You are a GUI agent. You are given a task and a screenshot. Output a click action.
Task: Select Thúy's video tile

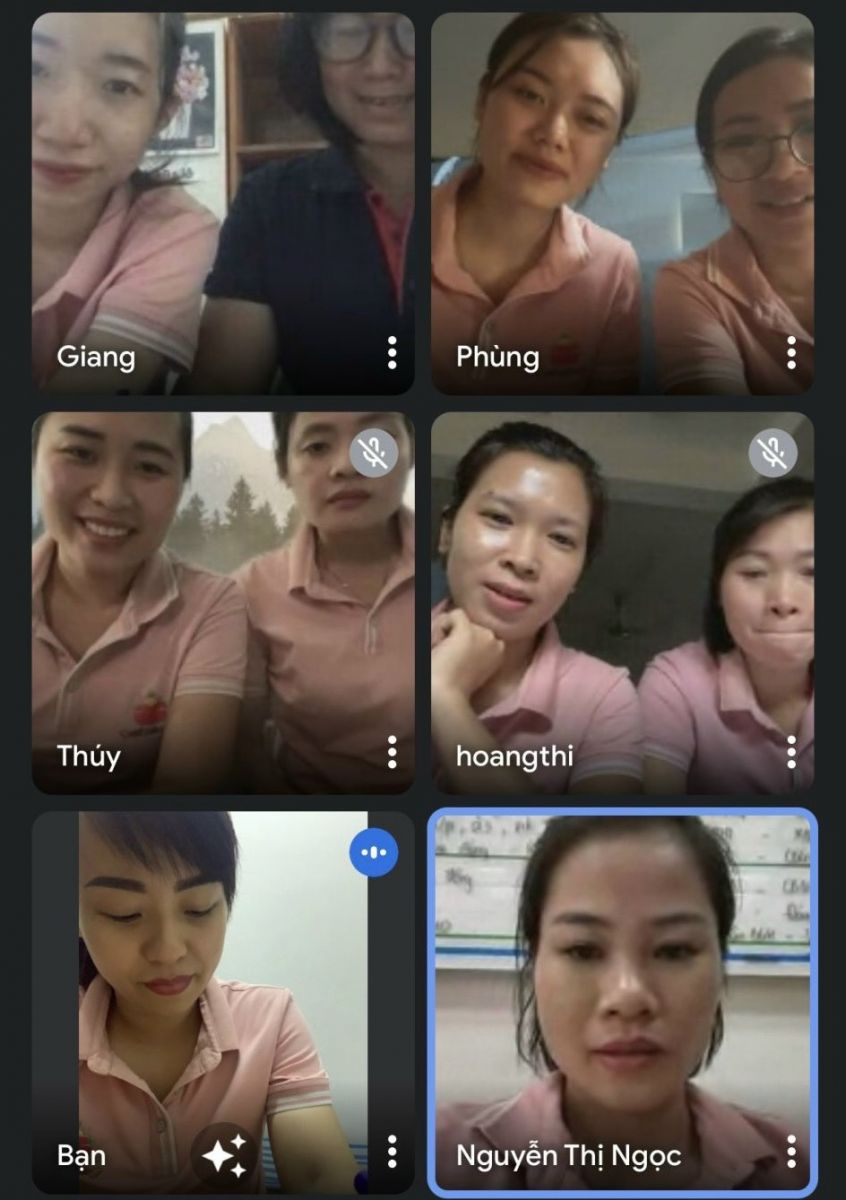[x=222, y=600]
